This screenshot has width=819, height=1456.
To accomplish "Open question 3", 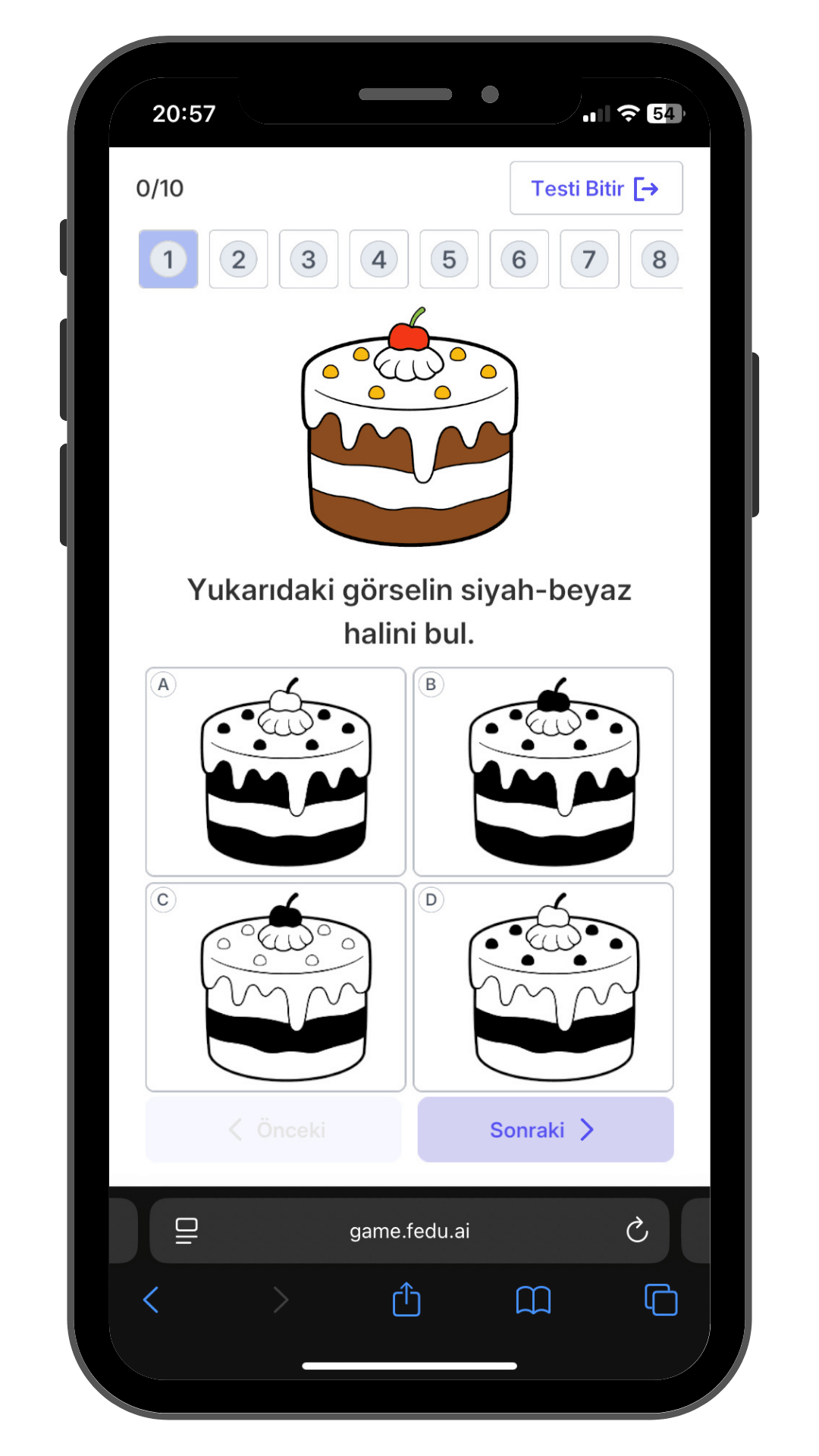I will [308, 259].
